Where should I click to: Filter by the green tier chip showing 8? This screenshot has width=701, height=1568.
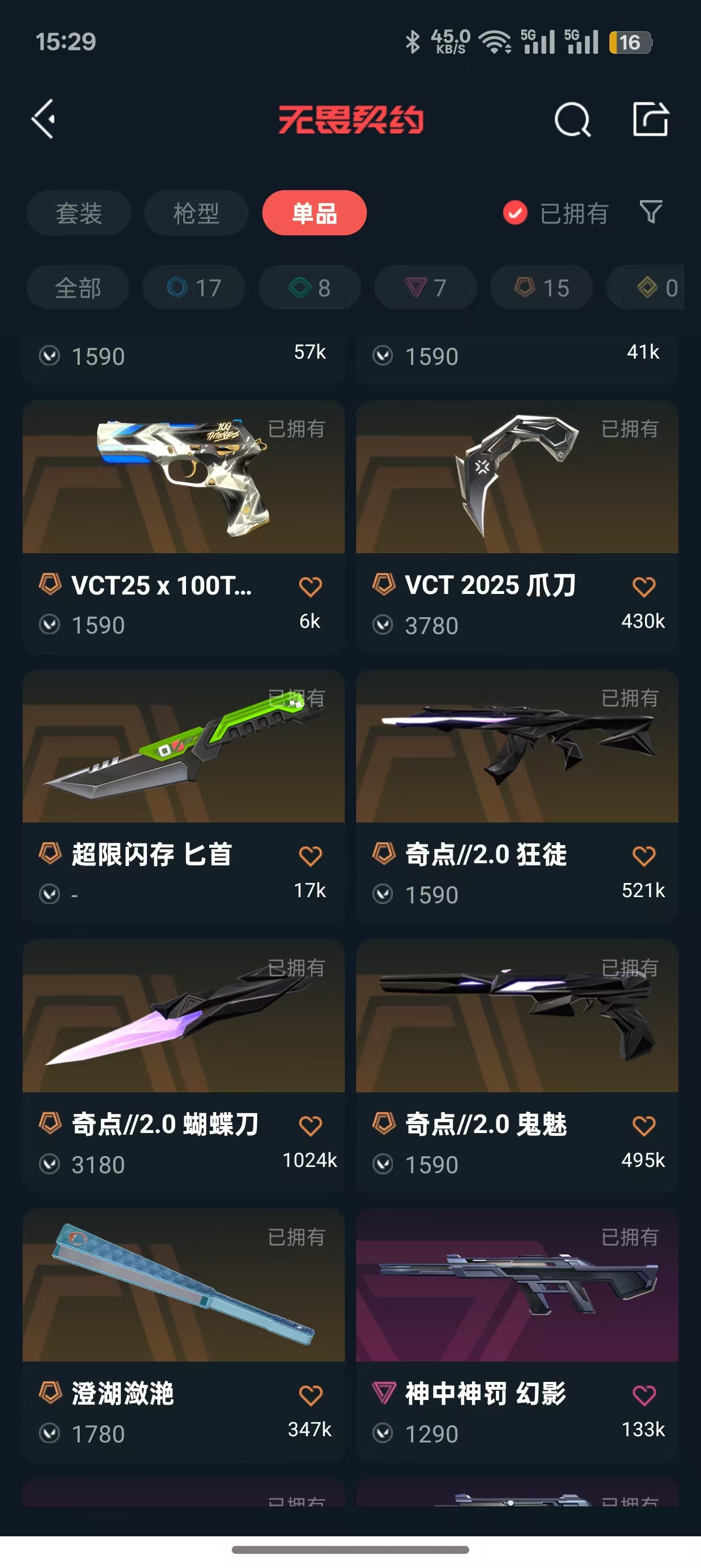point(309,287)
